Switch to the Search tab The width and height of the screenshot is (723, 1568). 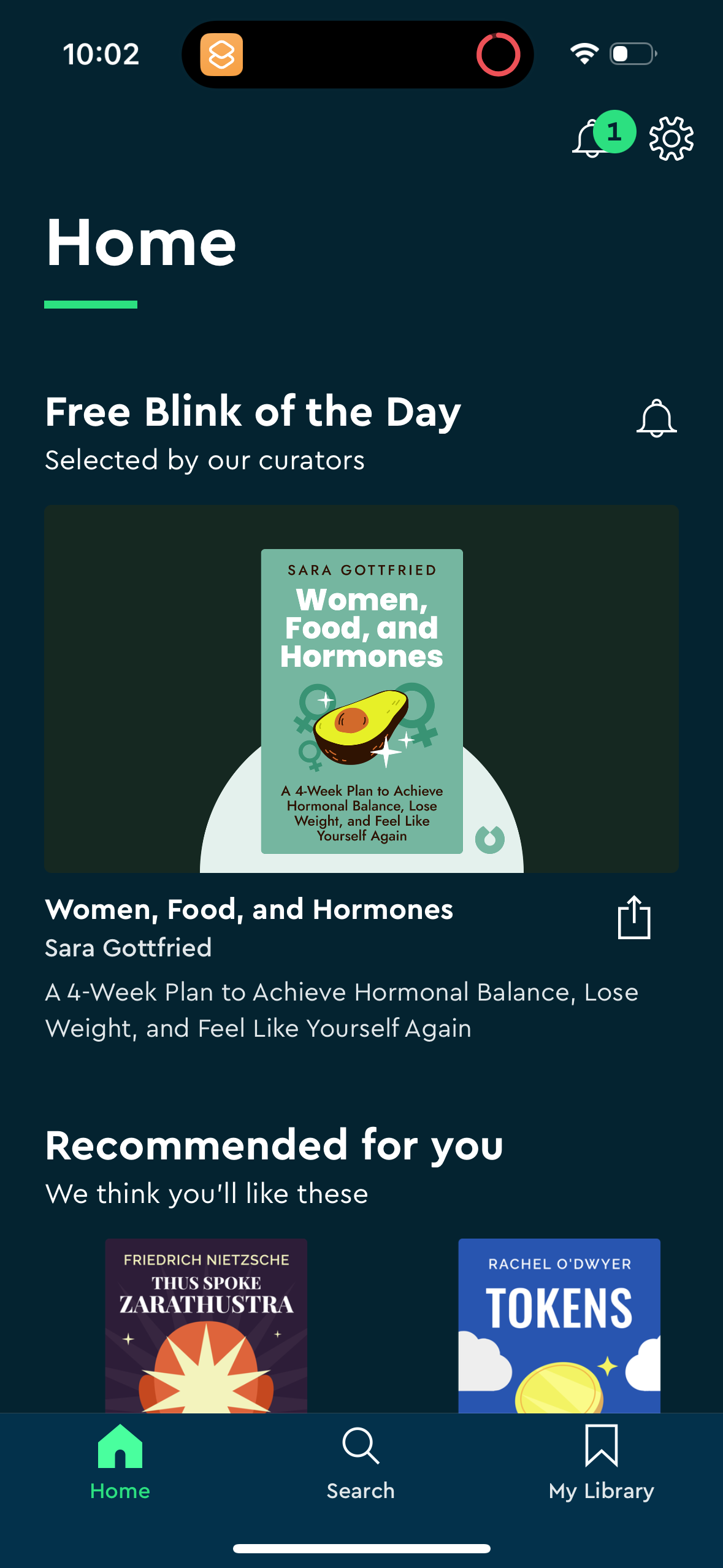click(x=361, y=1462)
